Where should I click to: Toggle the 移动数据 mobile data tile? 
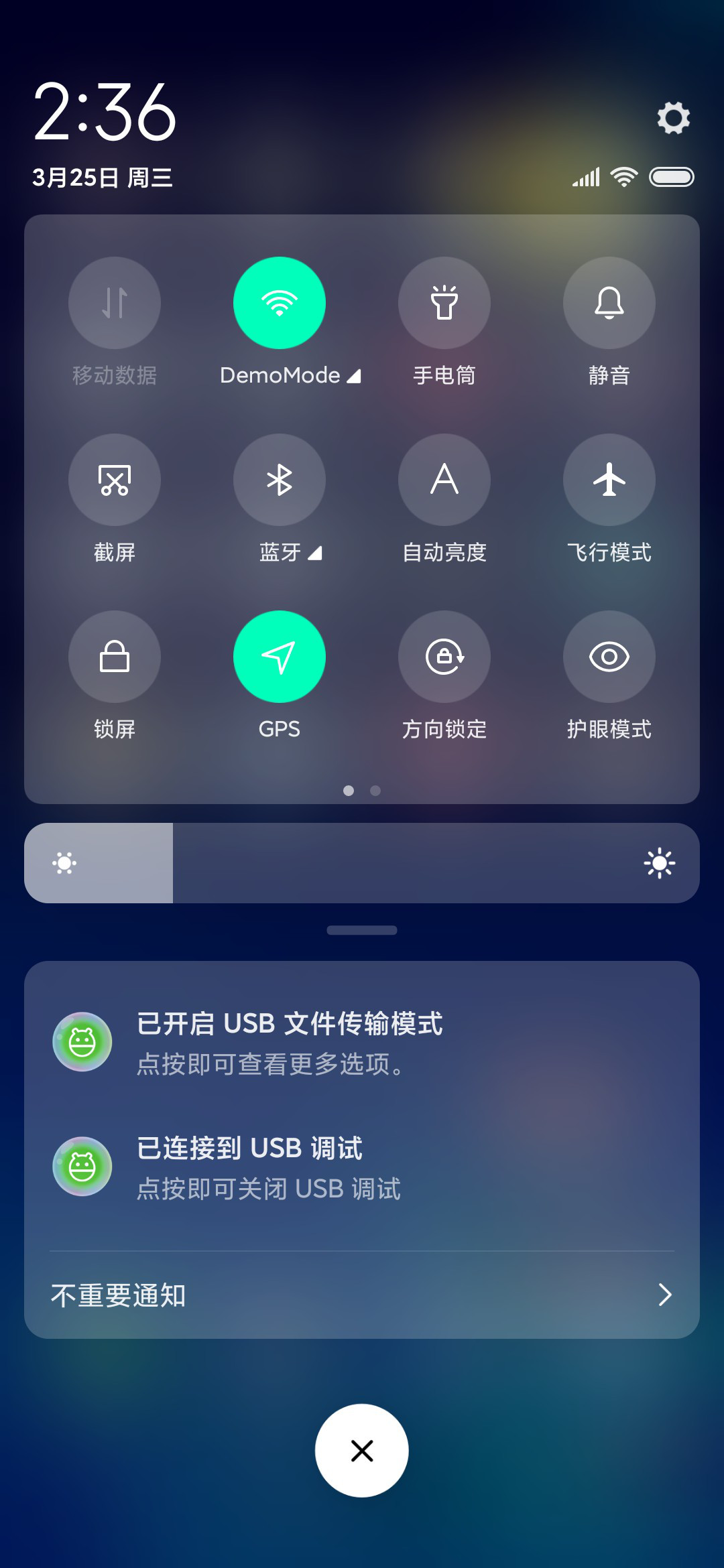(x=115, y=303)
